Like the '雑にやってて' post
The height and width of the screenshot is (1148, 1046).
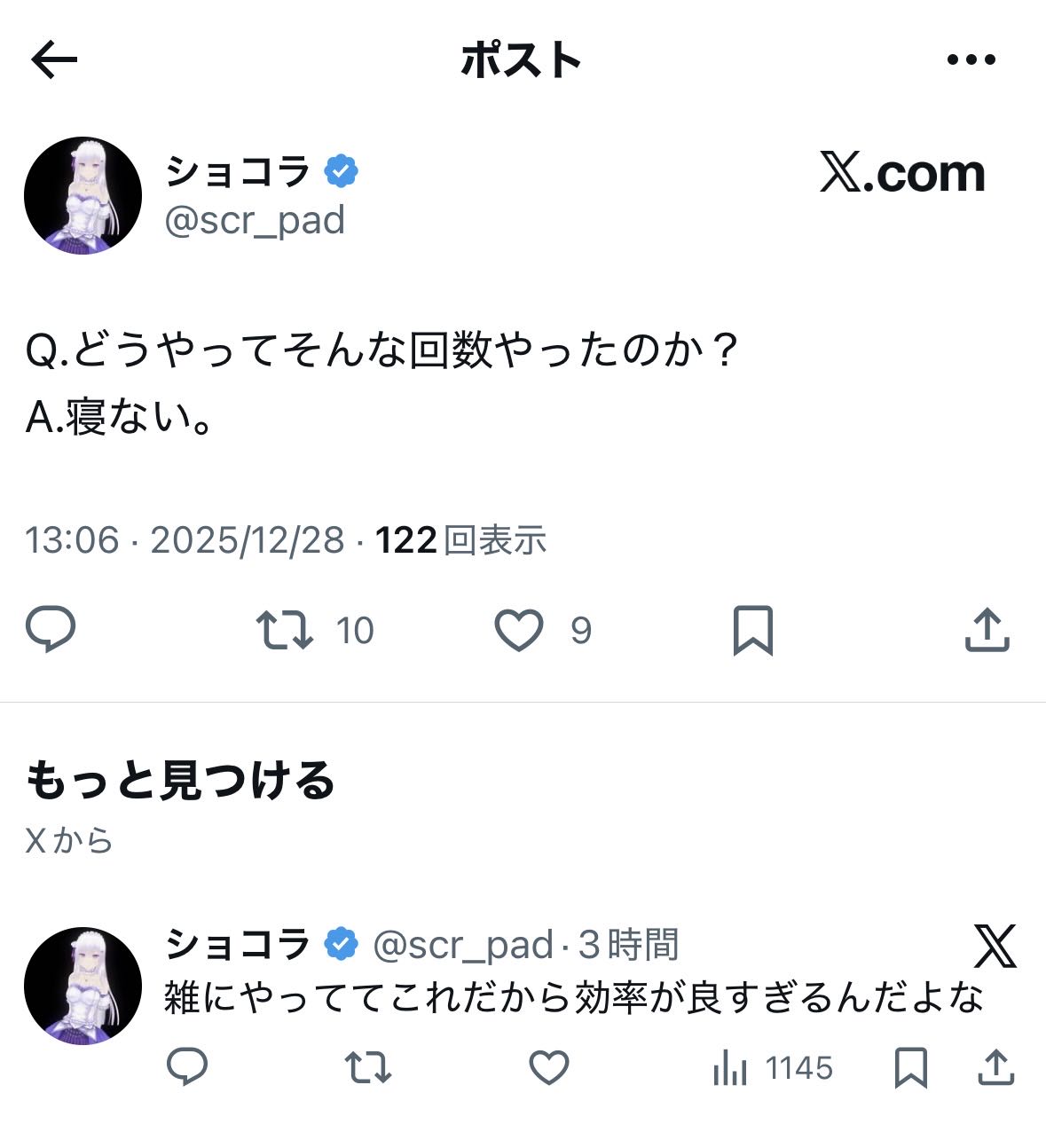click(x=548, y=1066)
